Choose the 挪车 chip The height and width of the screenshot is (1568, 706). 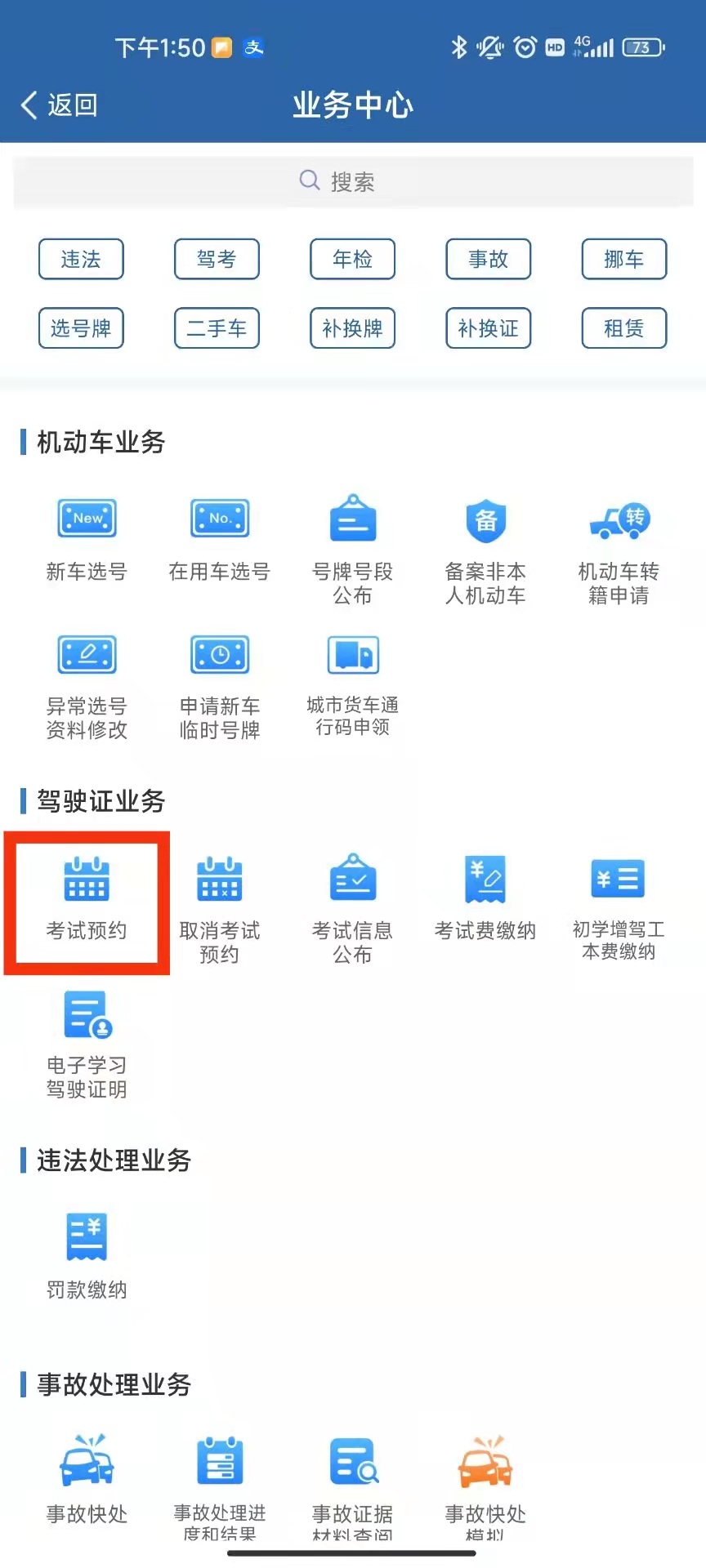click(x=623, y=260)
